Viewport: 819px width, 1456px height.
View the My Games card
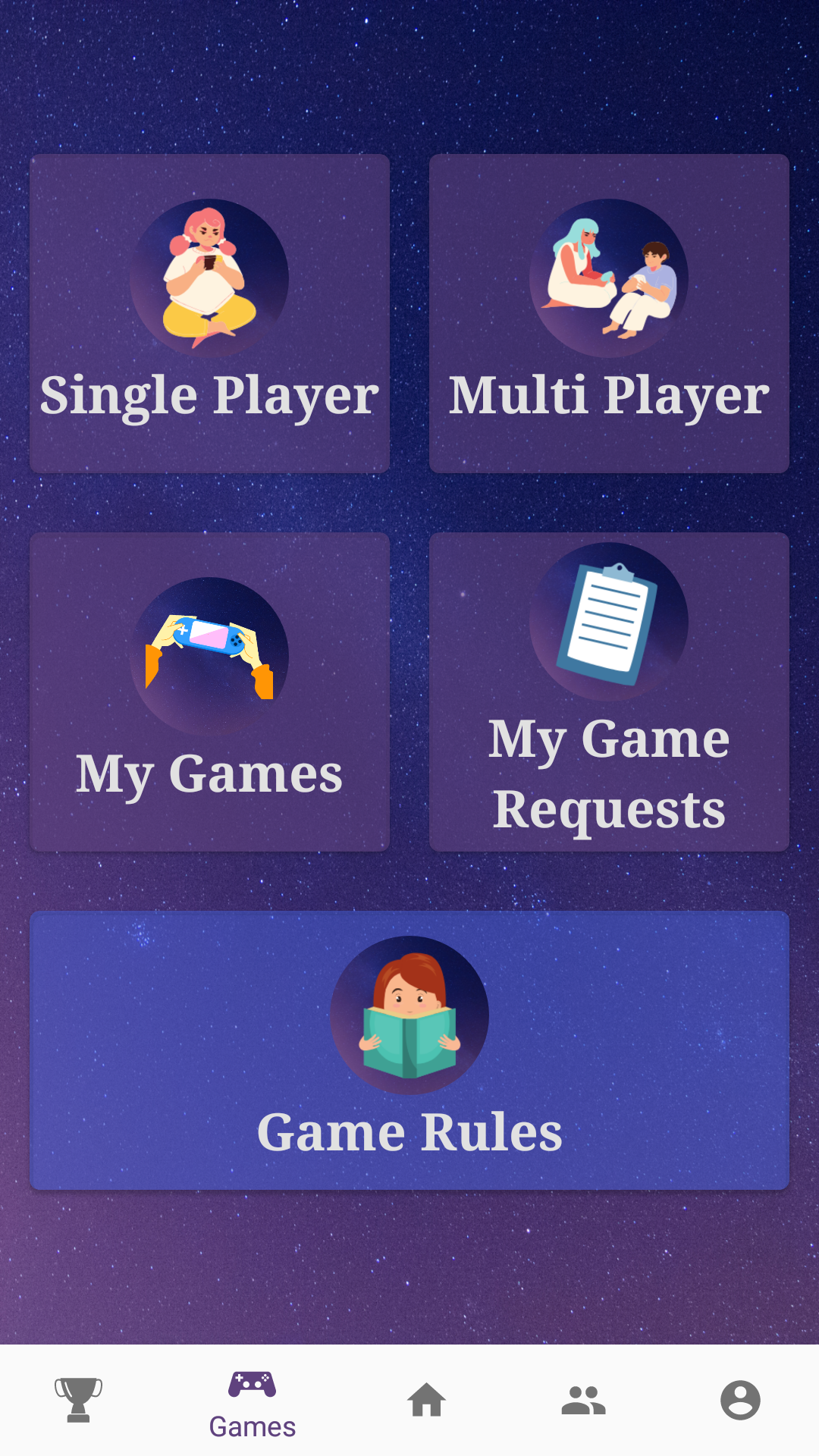[209, 692]
